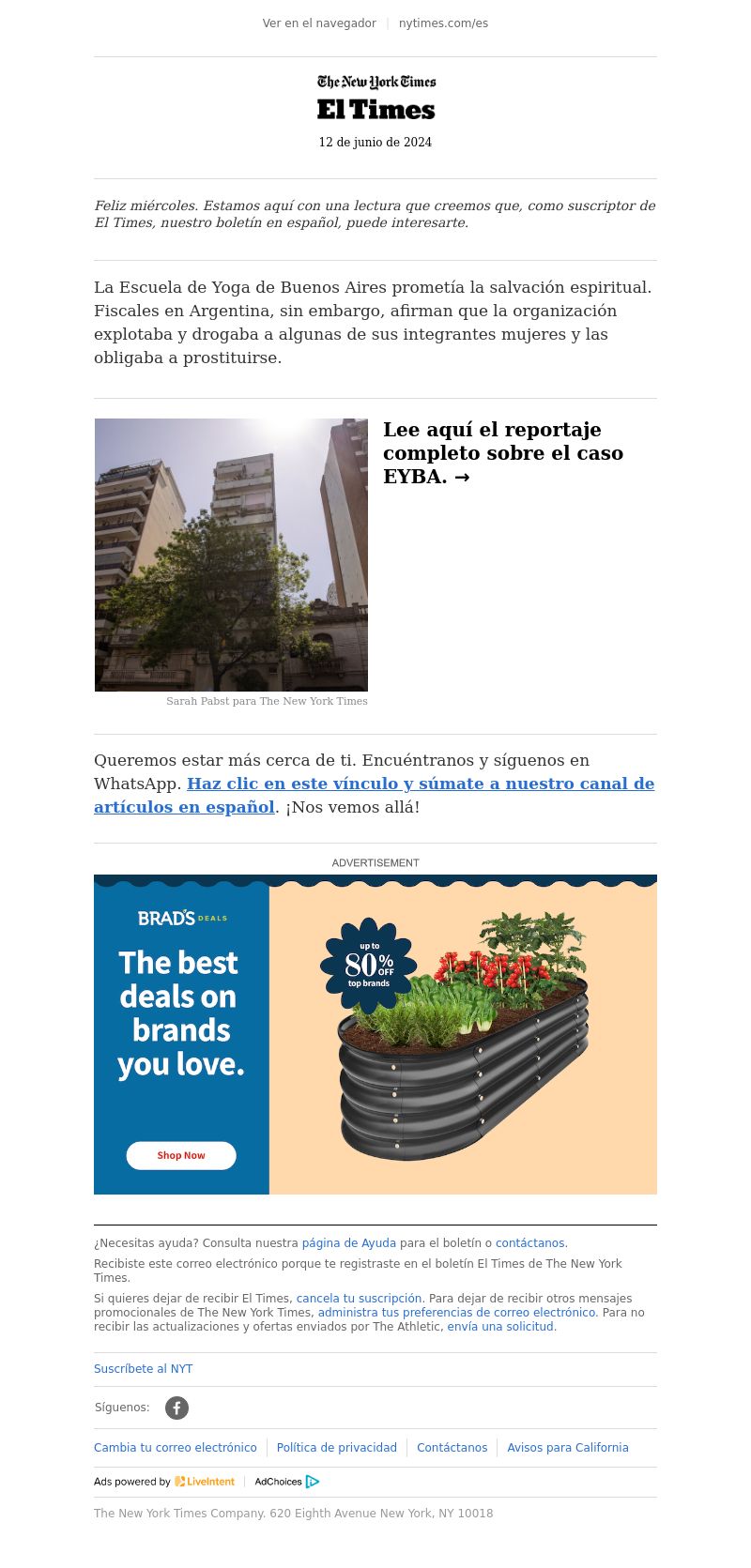Open the Buenos Aires building photo
The width and height of the screenshot is (751, 1568).
click(231, 555)
